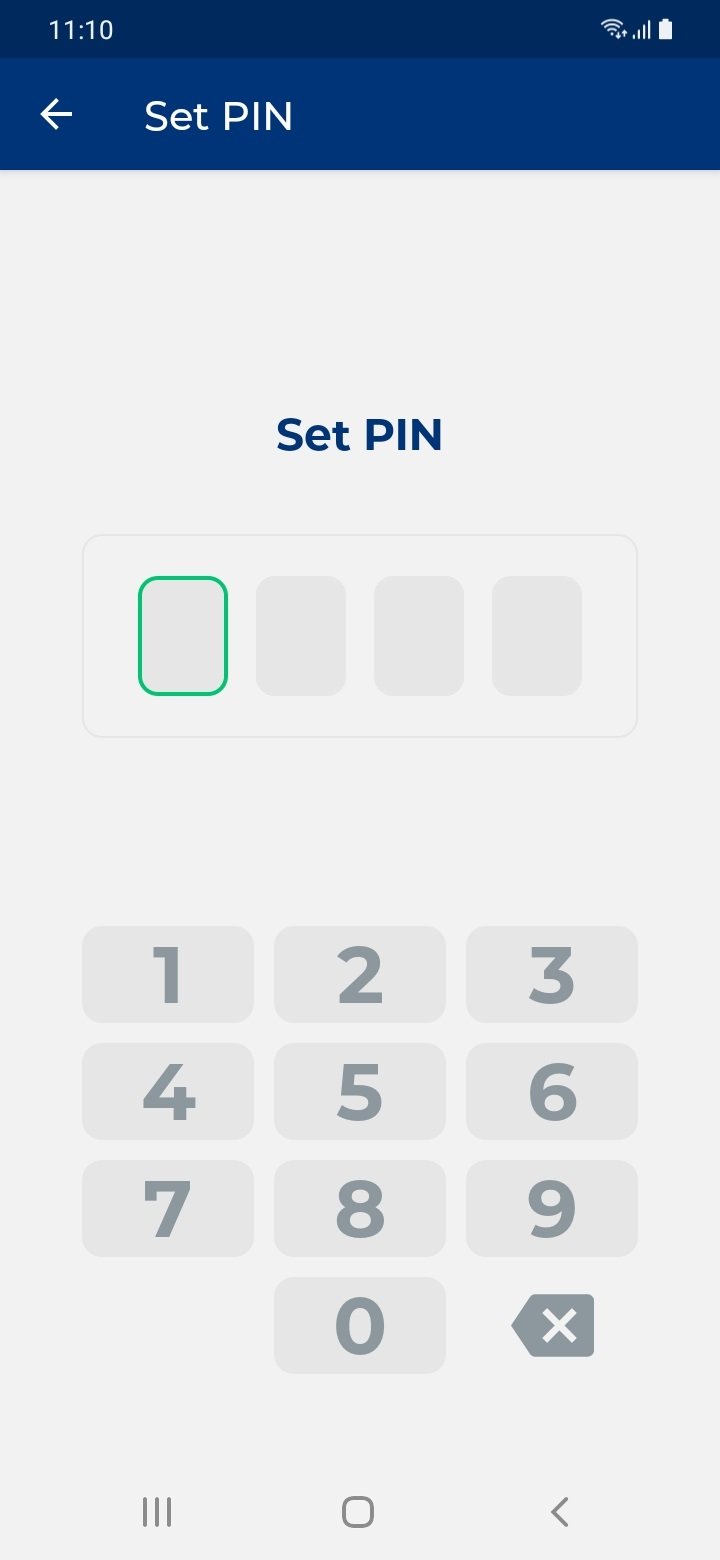Tap keypad number 4
Viewport: 720px width, 1560px height.
[x=168, y=1092]
